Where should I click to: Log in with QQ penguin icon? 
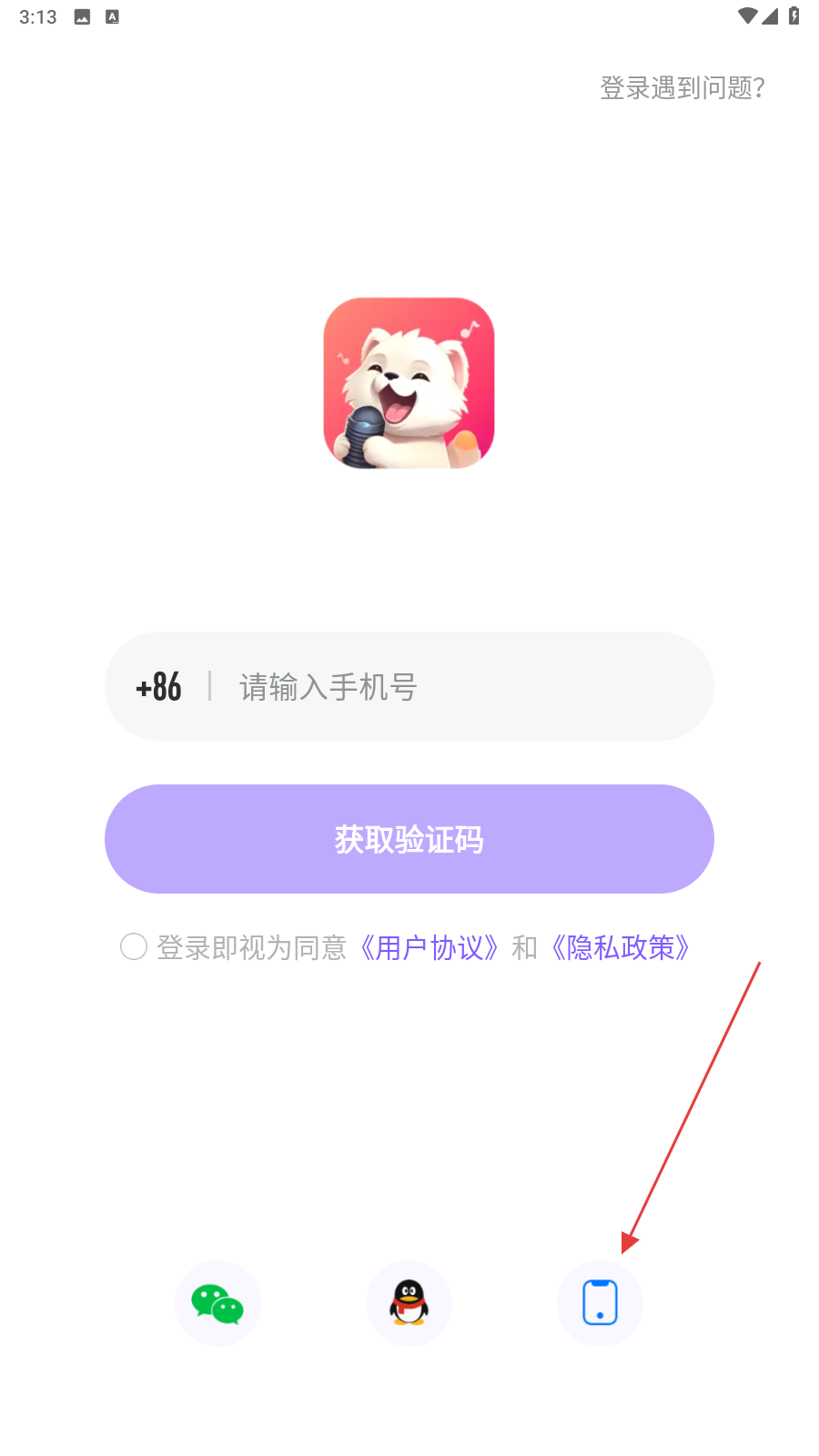coord(409,1304)
